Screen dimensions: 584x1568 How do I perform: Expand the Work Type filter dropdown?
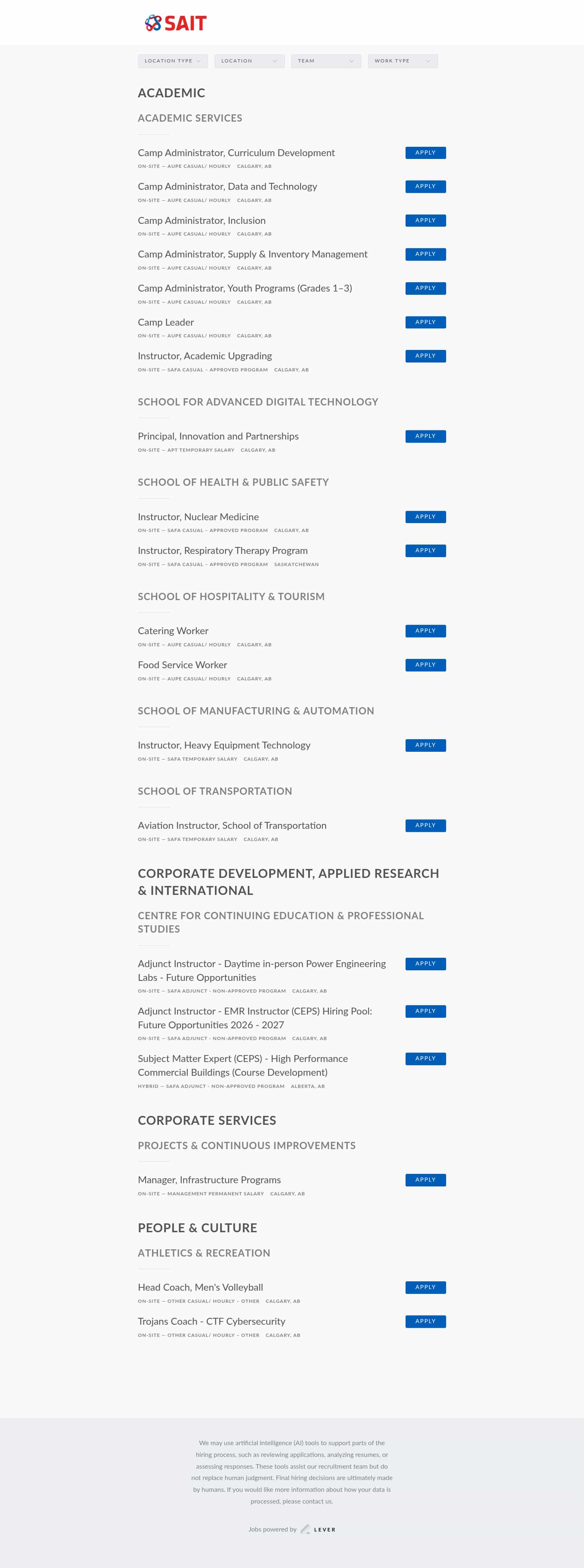(x=402, y=61)
